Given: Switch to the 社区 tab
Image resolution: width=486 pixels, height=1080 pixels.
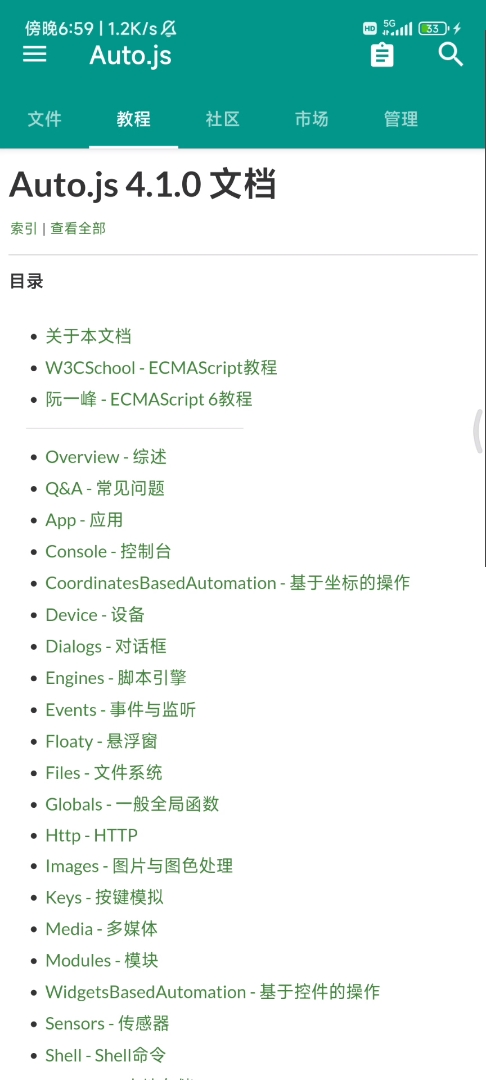Looking at the screenshot, I should pos(222,118).
